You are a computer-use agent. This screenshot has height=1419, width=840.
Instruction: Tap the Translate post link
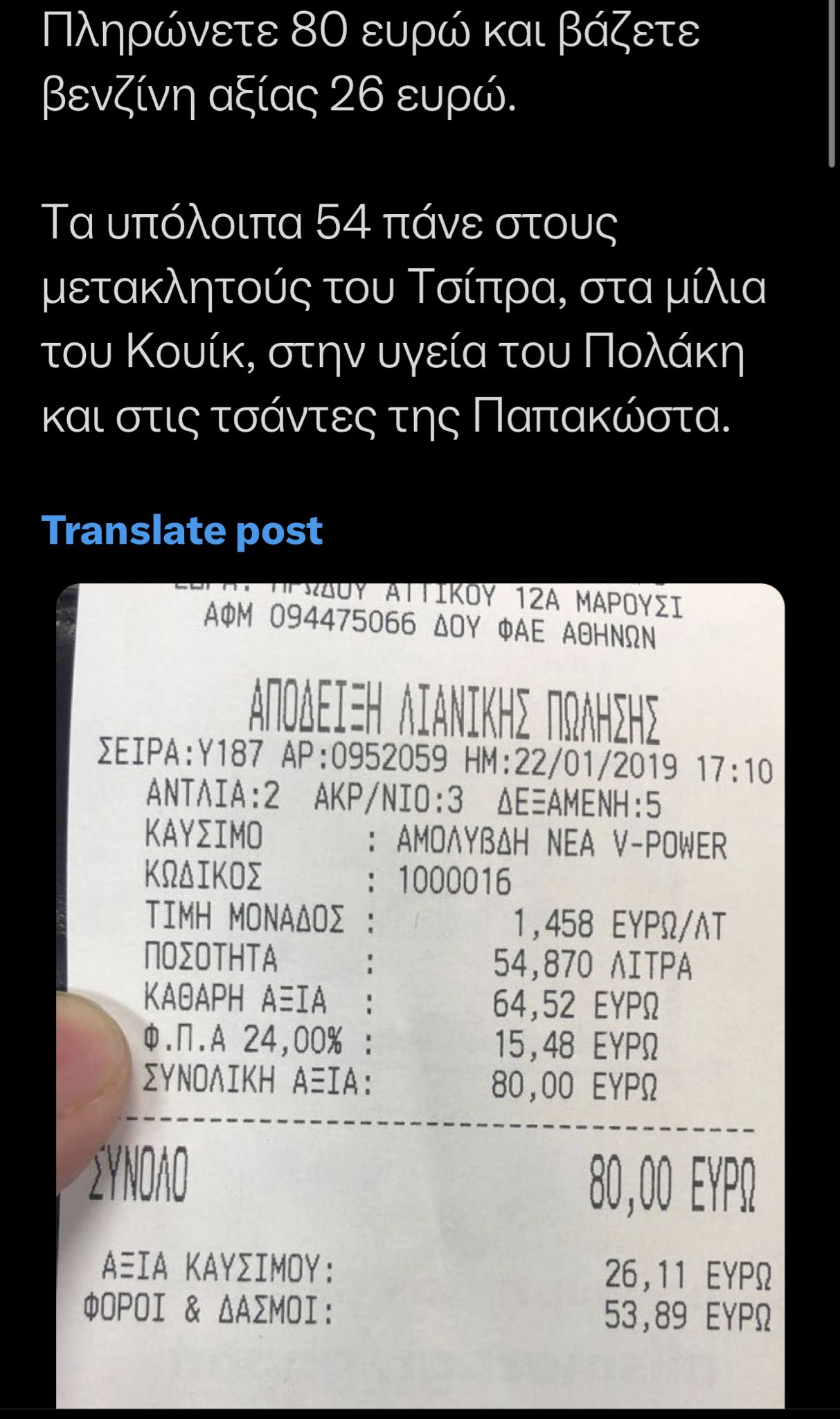tap(182, 531)
